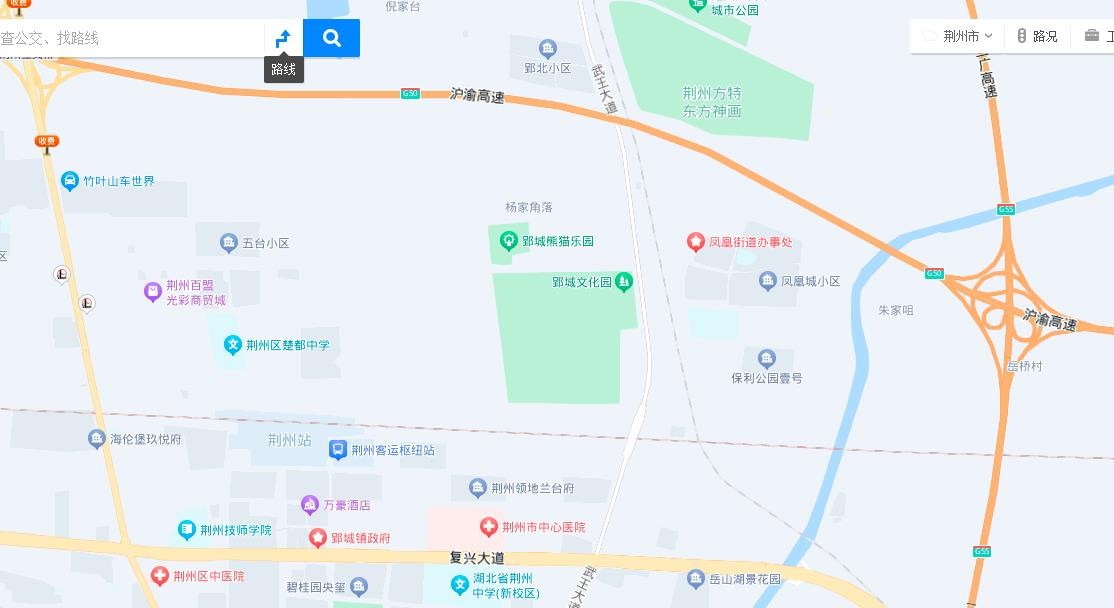
Task: Open the 荆州区楚都中学 school marker
Action: [232, 345]
